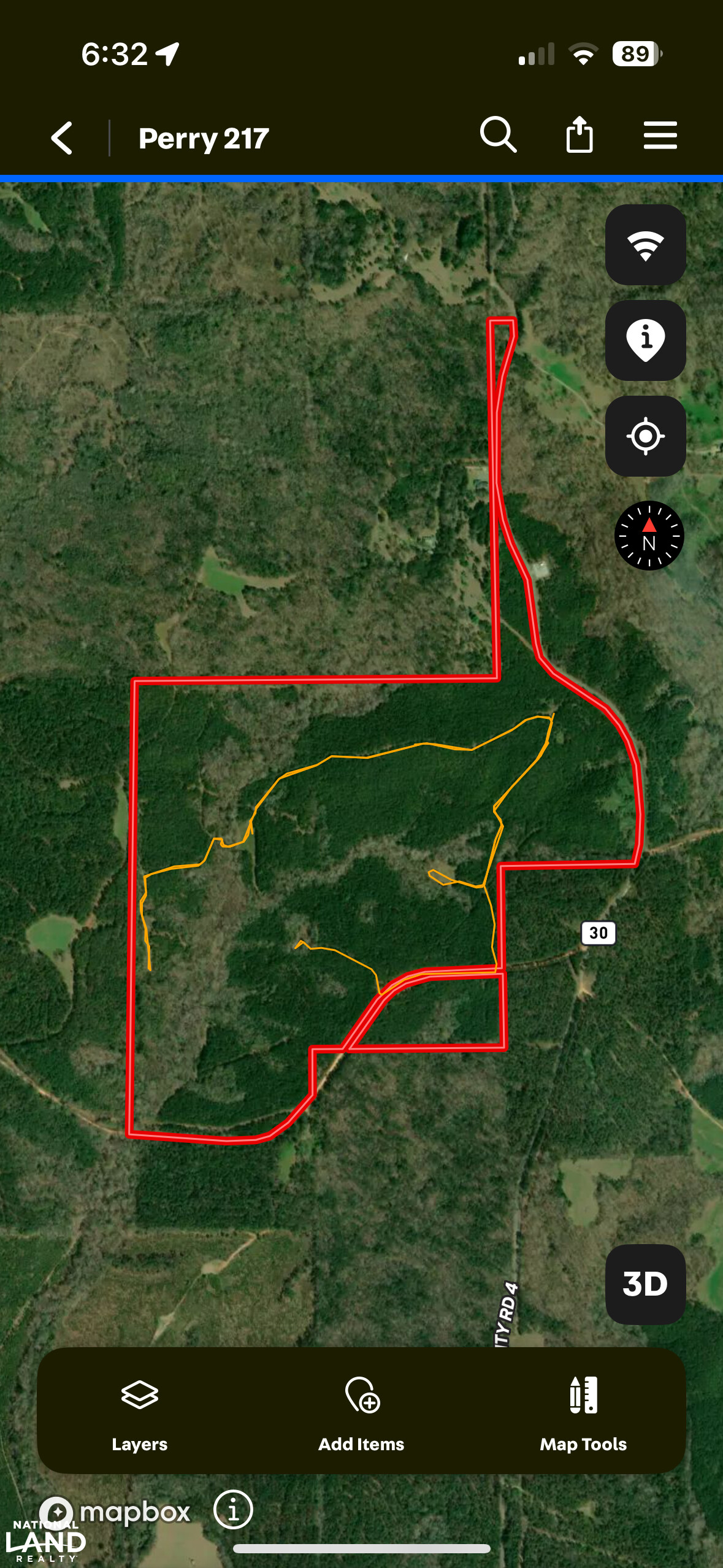This screenshot has height=1568, width=723.
Task: Open the map info pin button
Action: tap(645, 340)
